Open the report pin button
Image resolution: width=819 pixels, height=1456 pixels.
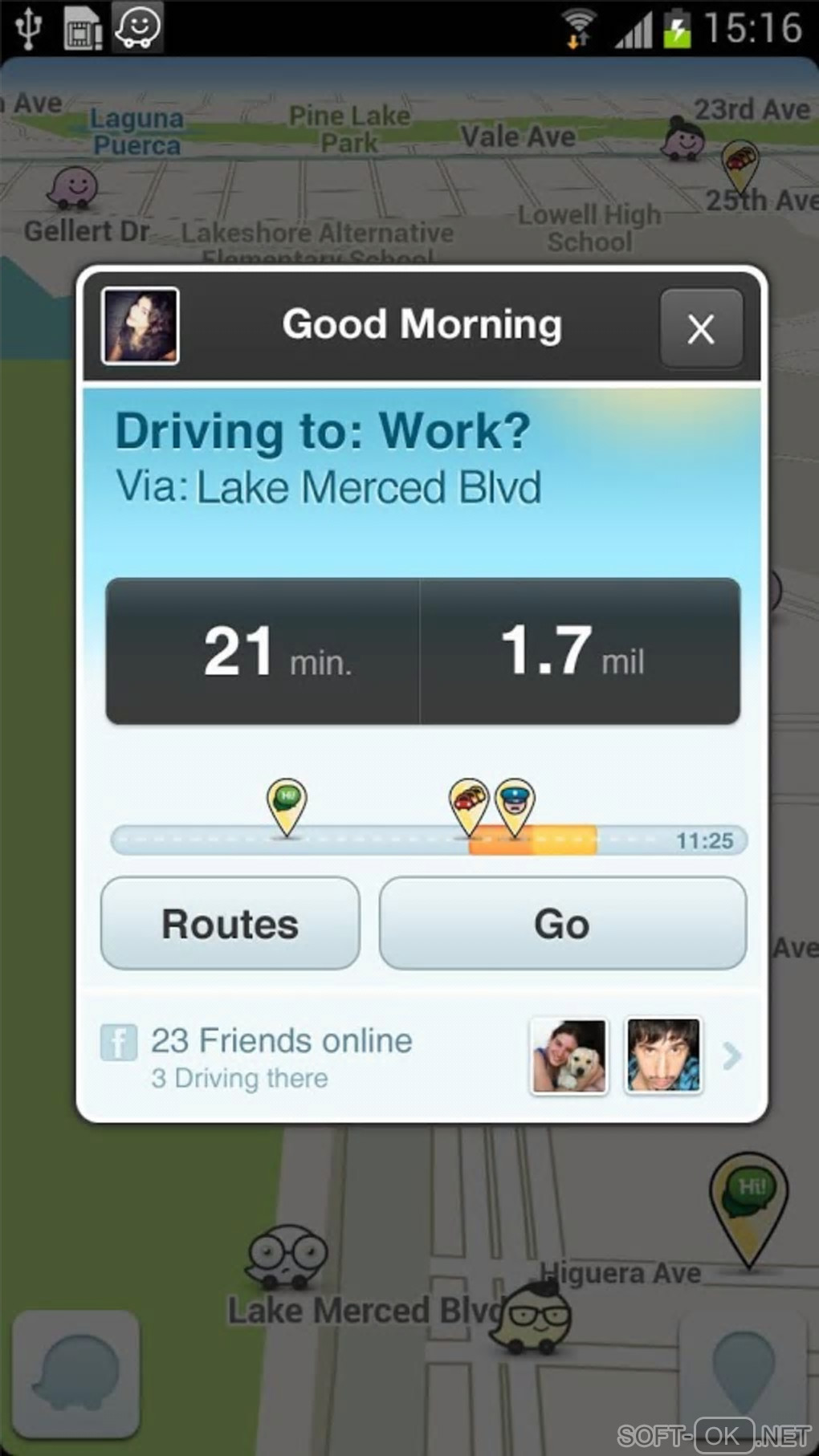point(744,1373)
